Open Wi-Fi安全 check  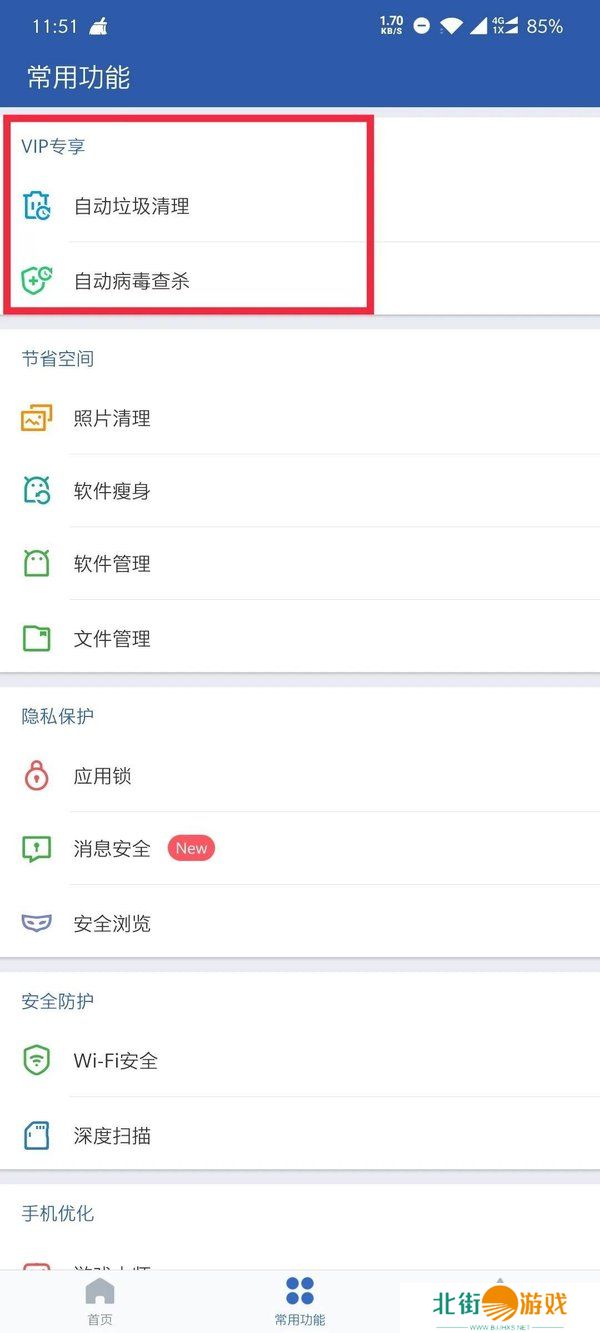coord(116,1061)
